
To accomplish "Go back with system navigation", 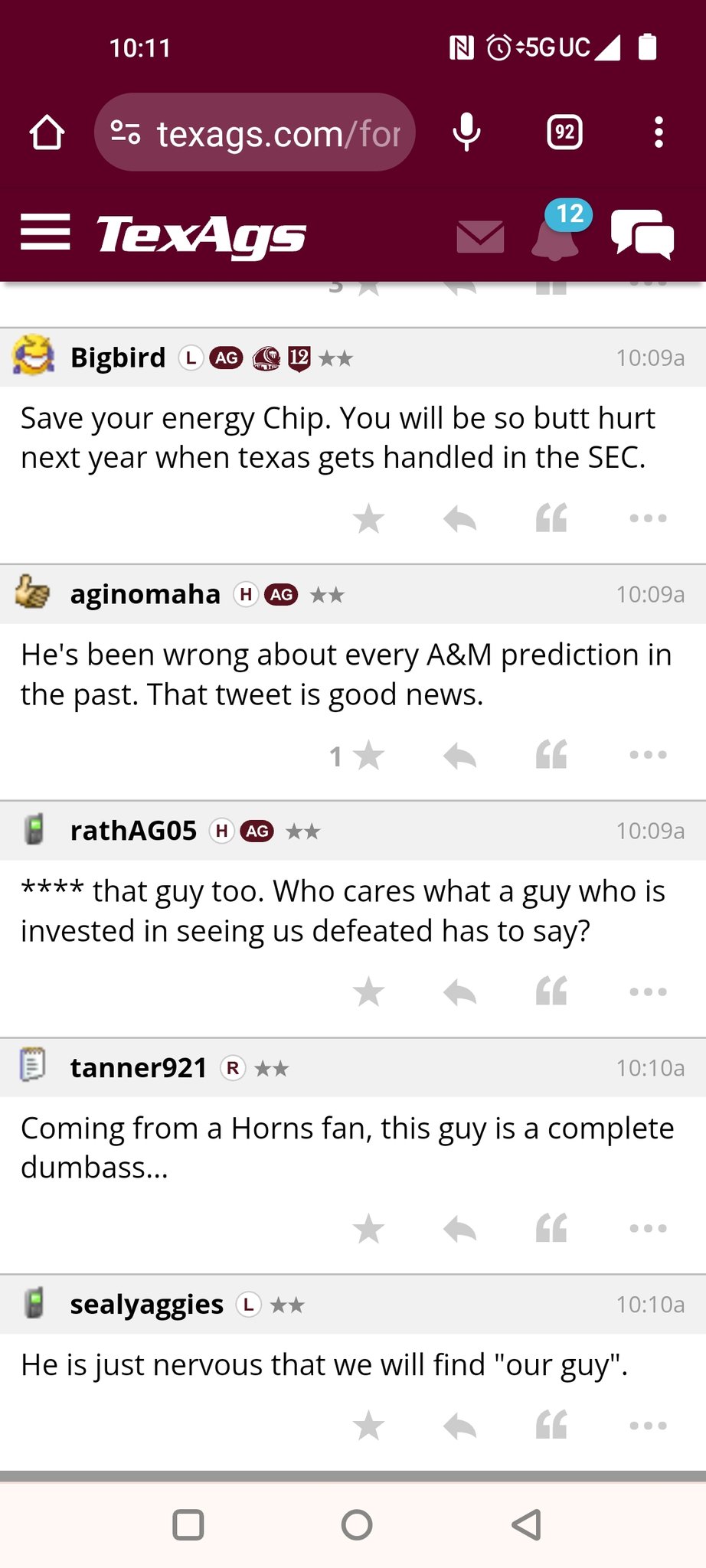I will [x=527, y=1524].
